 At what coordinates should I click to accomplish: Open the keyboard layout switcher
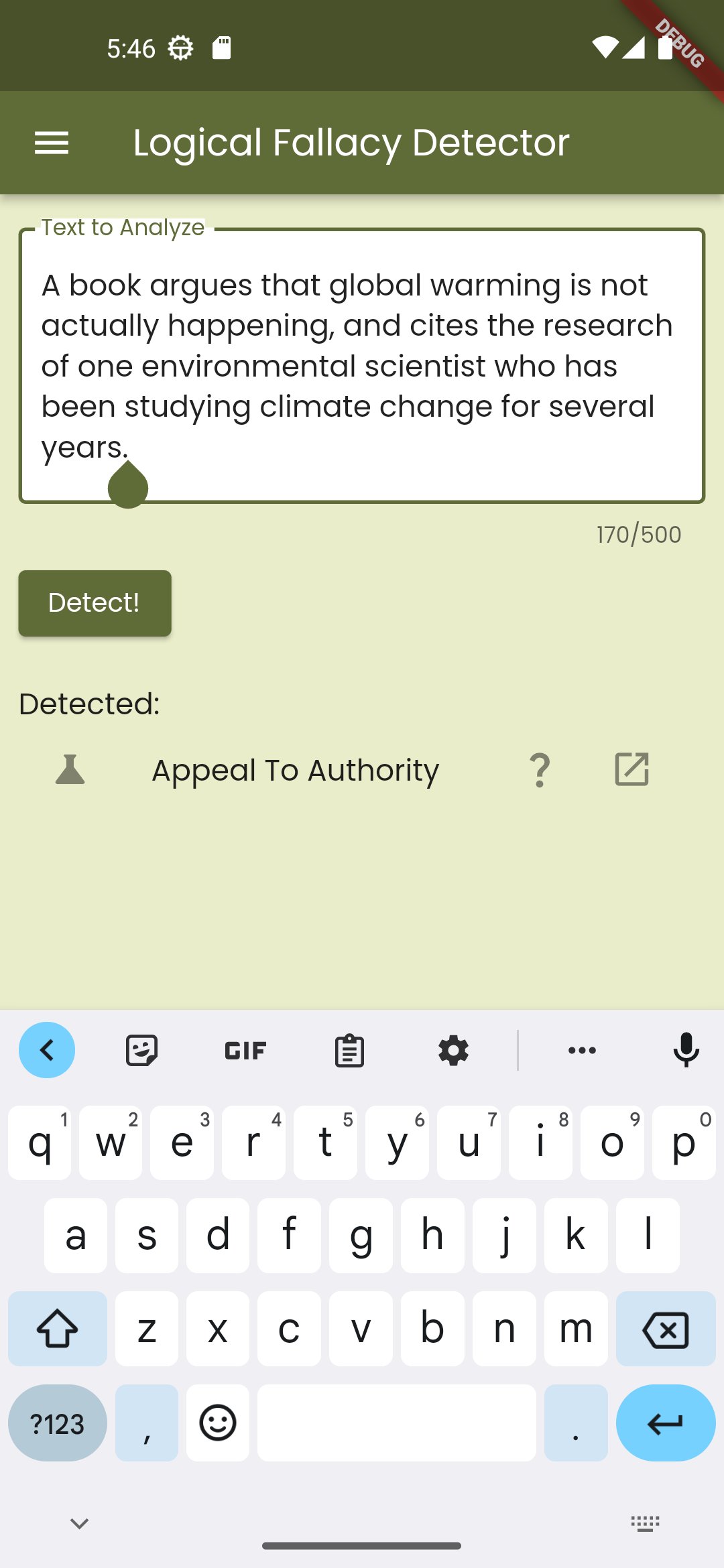[645, 1522]
